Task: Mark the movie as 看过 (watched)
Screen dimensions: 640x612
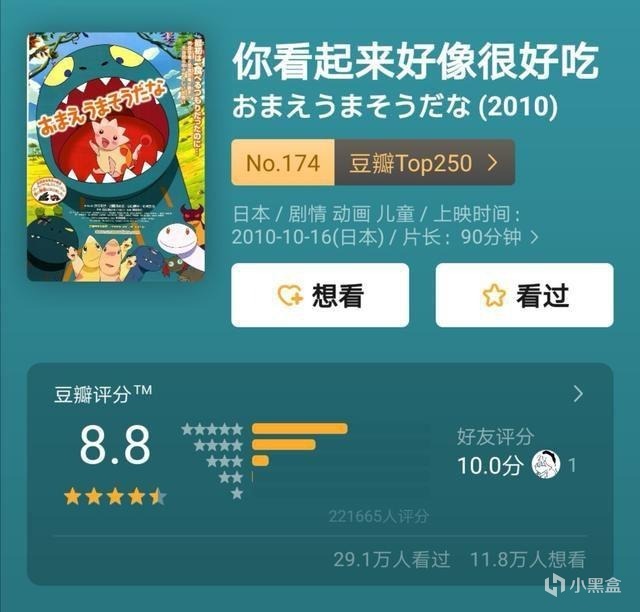Action: [524, 295]
